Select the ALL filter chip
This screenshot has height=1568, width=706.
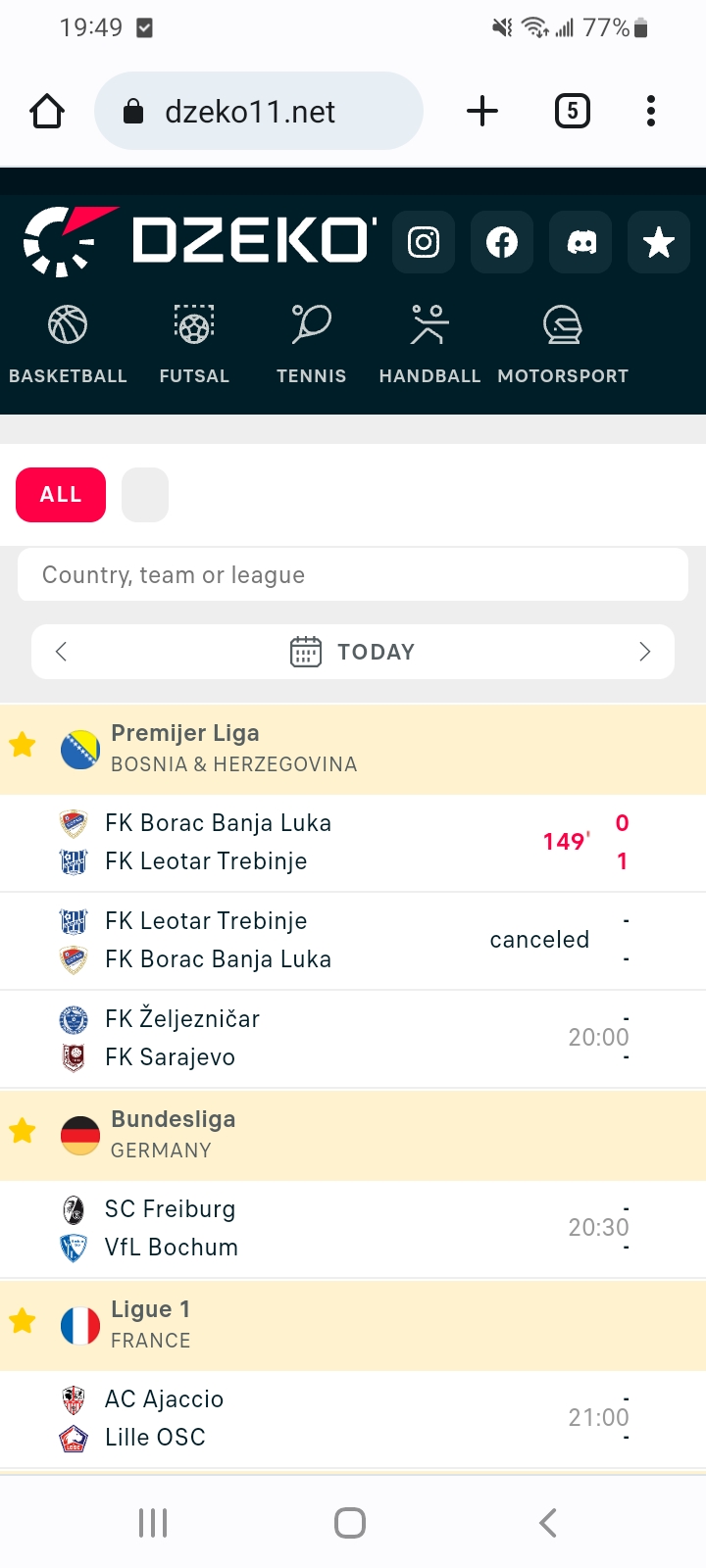pyautogui.click(x=61, y=495)
